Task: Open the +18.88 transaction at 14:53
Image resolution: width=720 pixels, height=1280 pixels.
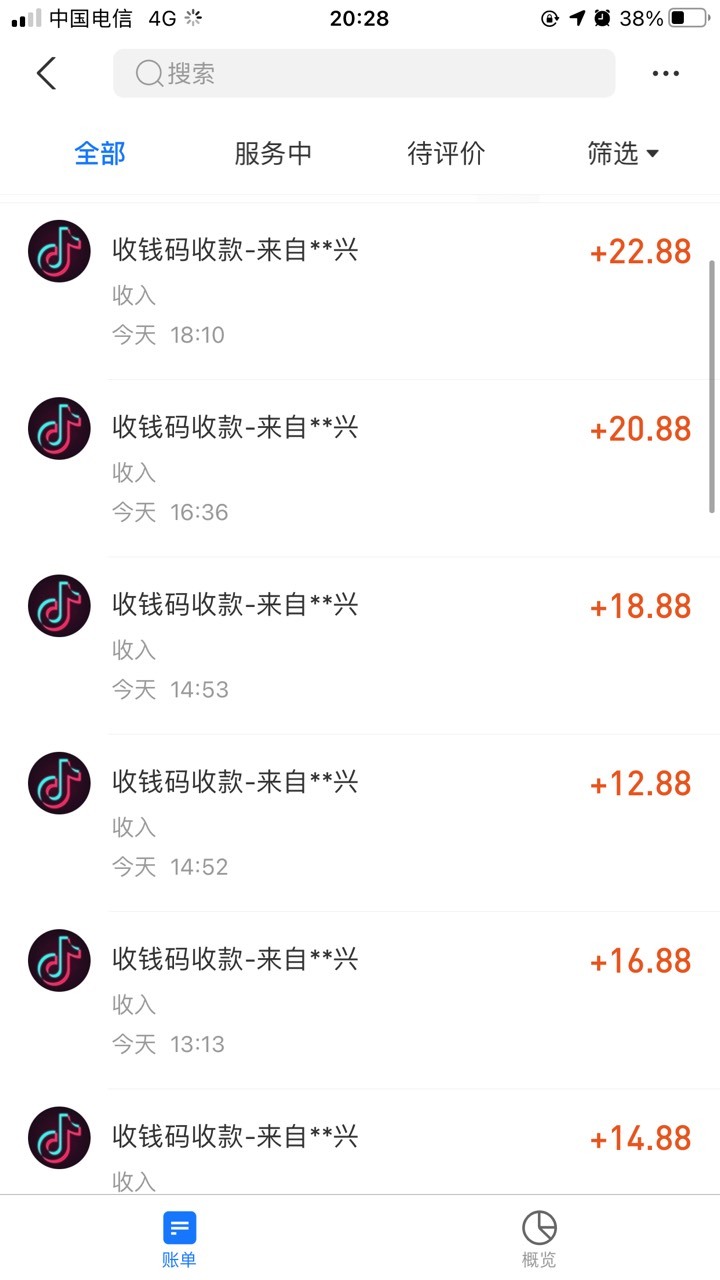Action: coord(360,645)
